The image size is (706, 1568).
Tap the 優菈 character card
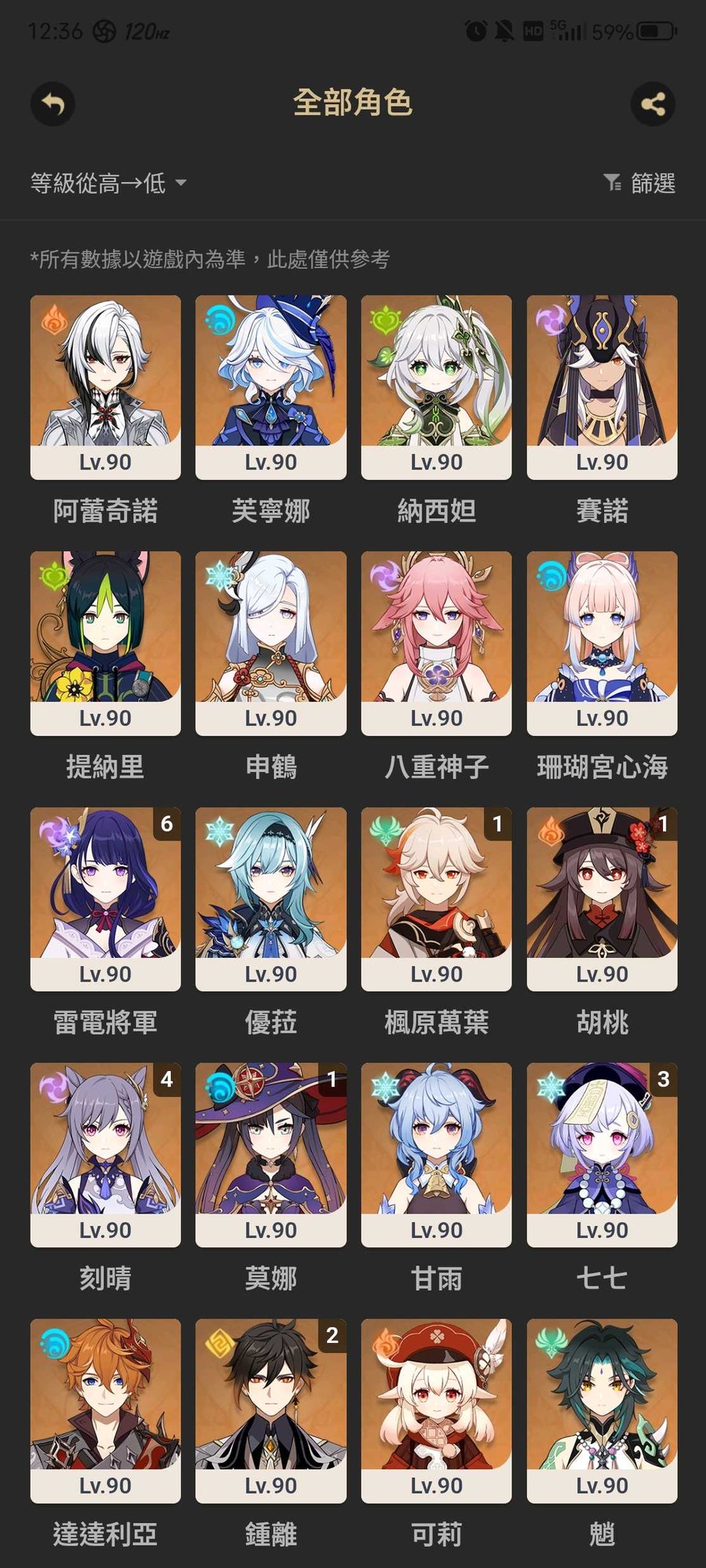point(271,899)
